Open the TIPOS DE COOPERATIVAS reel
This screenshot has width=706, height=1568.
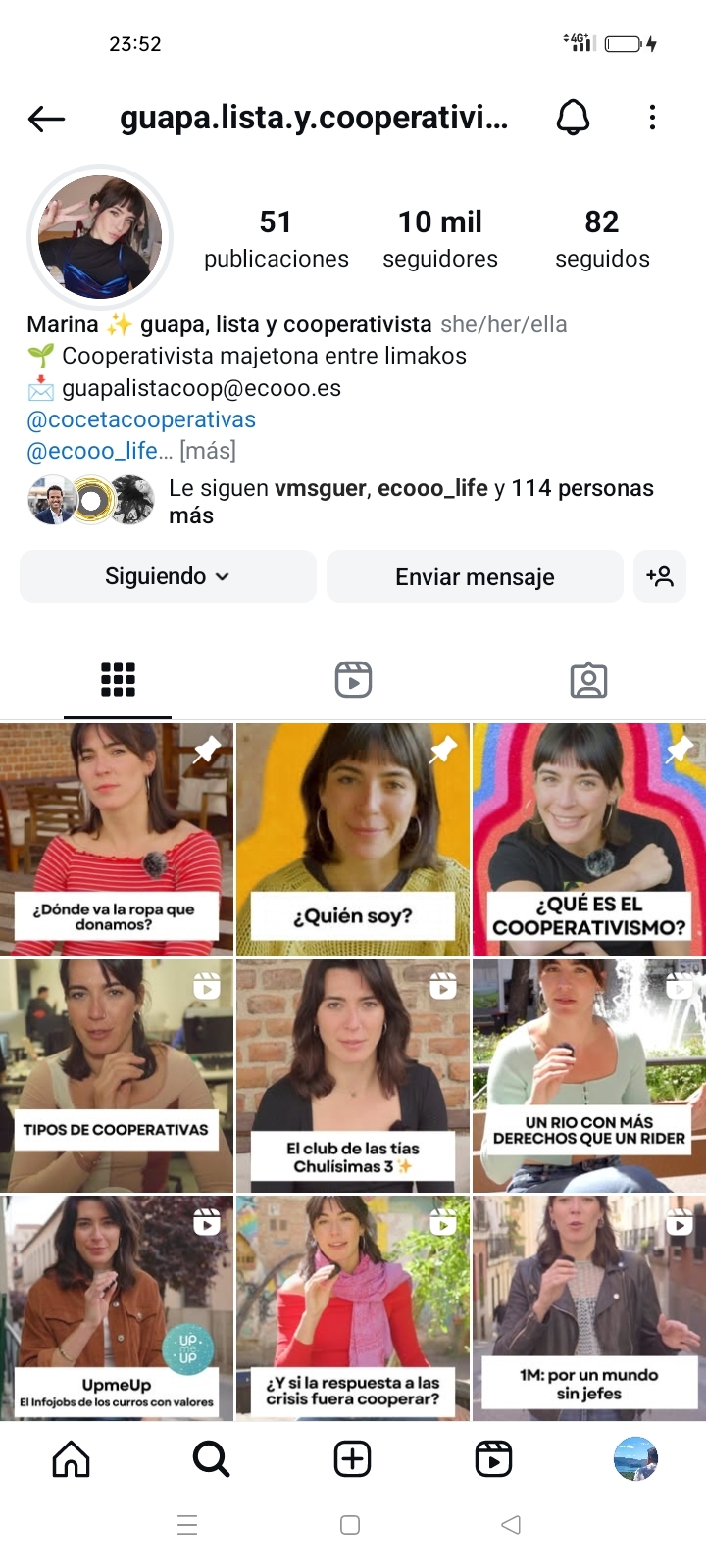point(117,1076)
